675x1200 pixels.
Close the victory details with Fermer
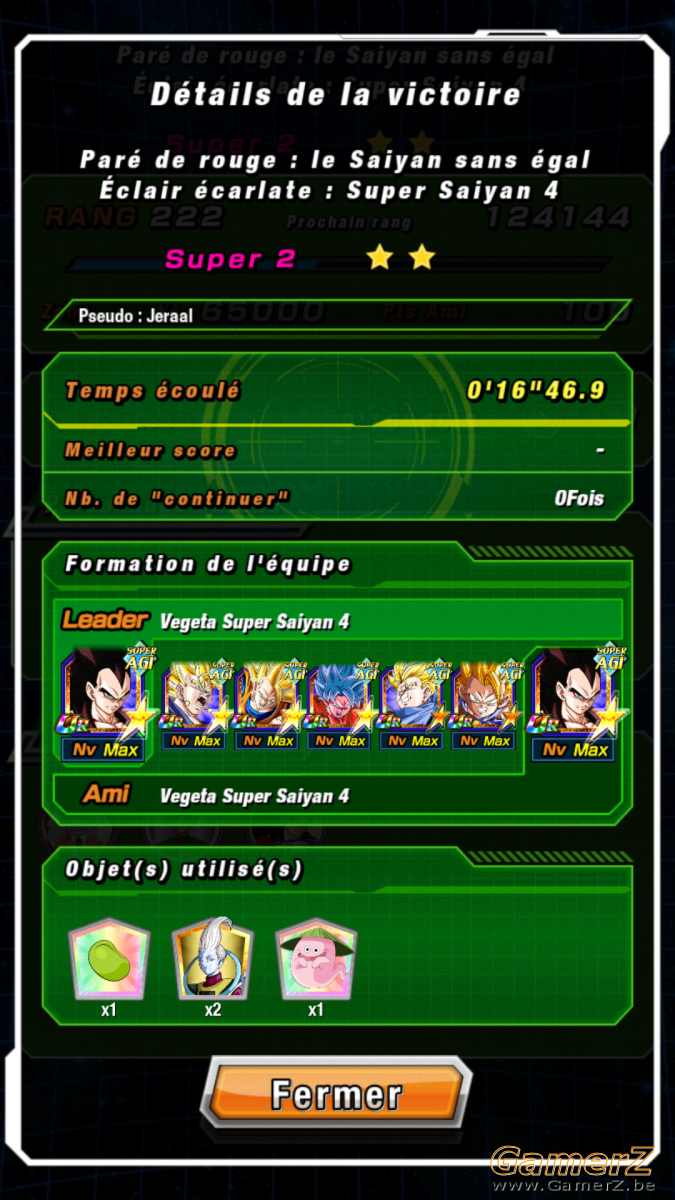[x=337, y=1094]
